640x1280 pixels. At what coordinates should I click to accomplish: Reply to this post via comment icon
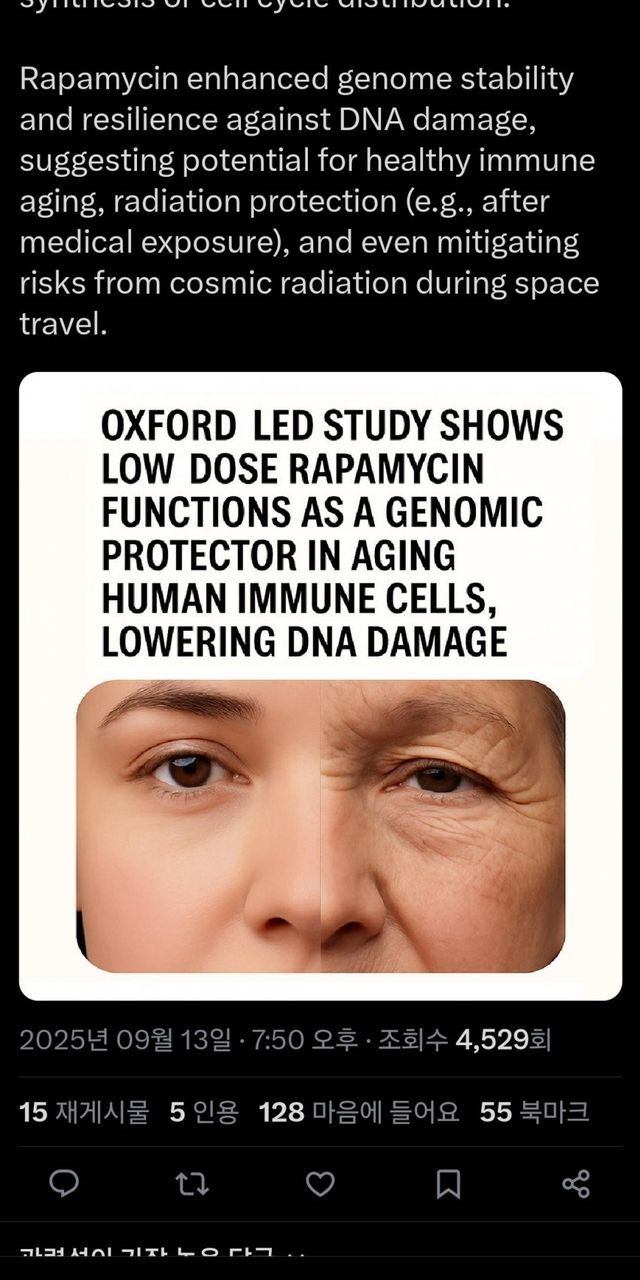tap(64, 1184)
